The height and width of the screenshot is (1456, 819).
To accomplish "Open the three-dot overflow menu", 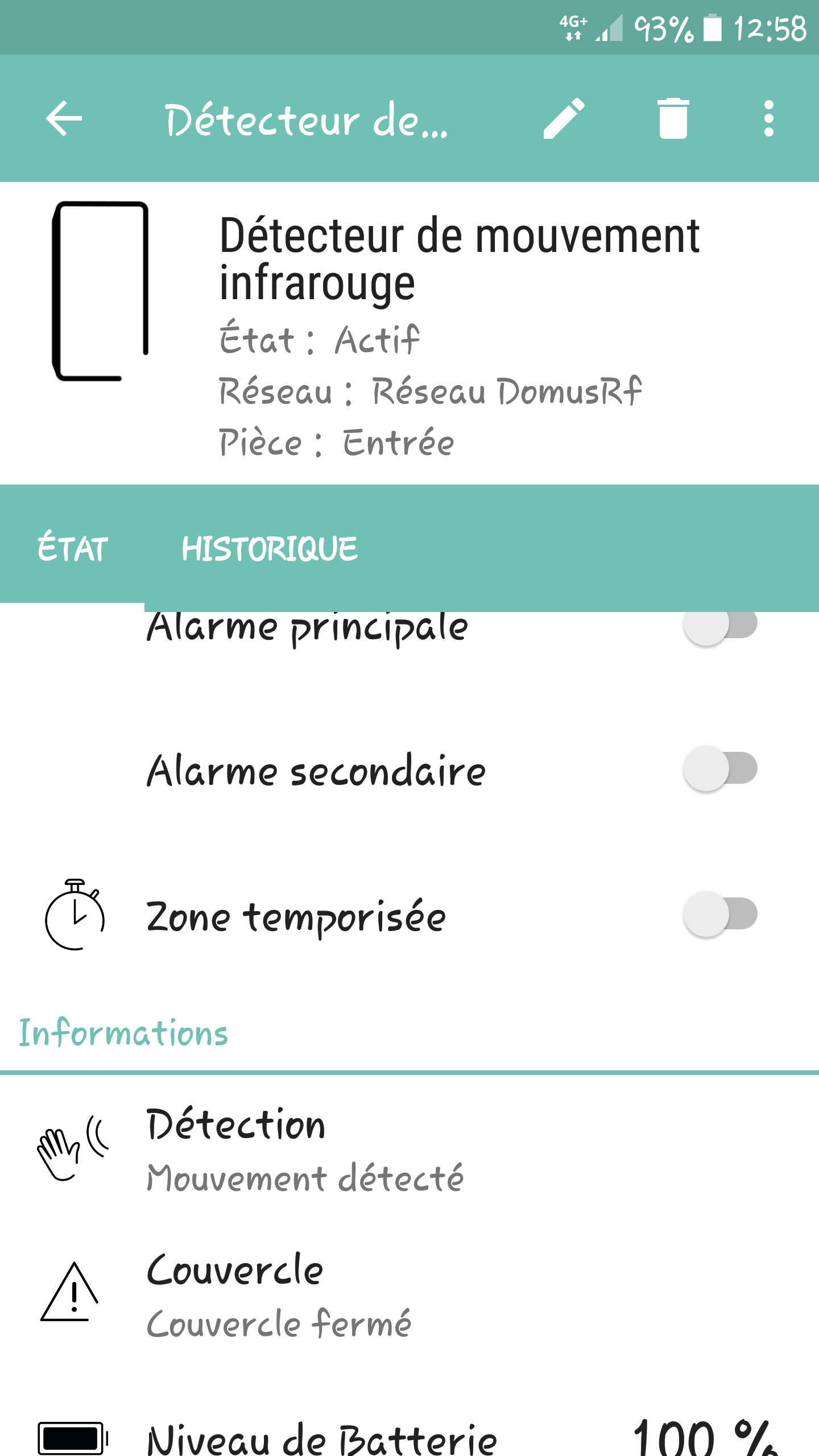I will (768, 118).
